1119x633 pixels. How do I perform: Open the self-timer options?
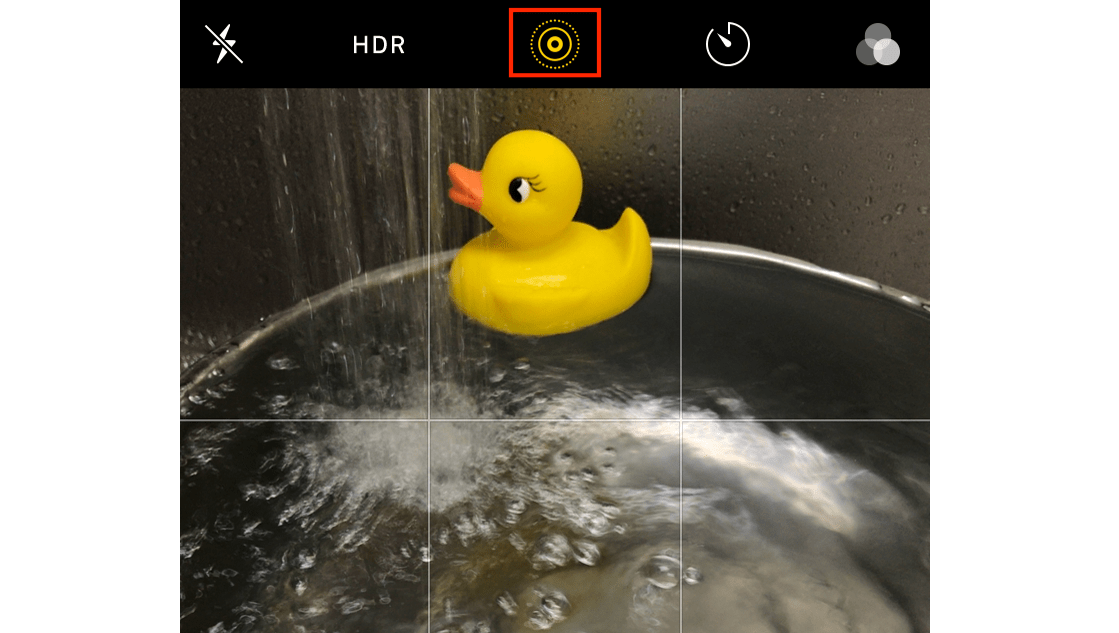pyautogui.click(x=727, y=45)
